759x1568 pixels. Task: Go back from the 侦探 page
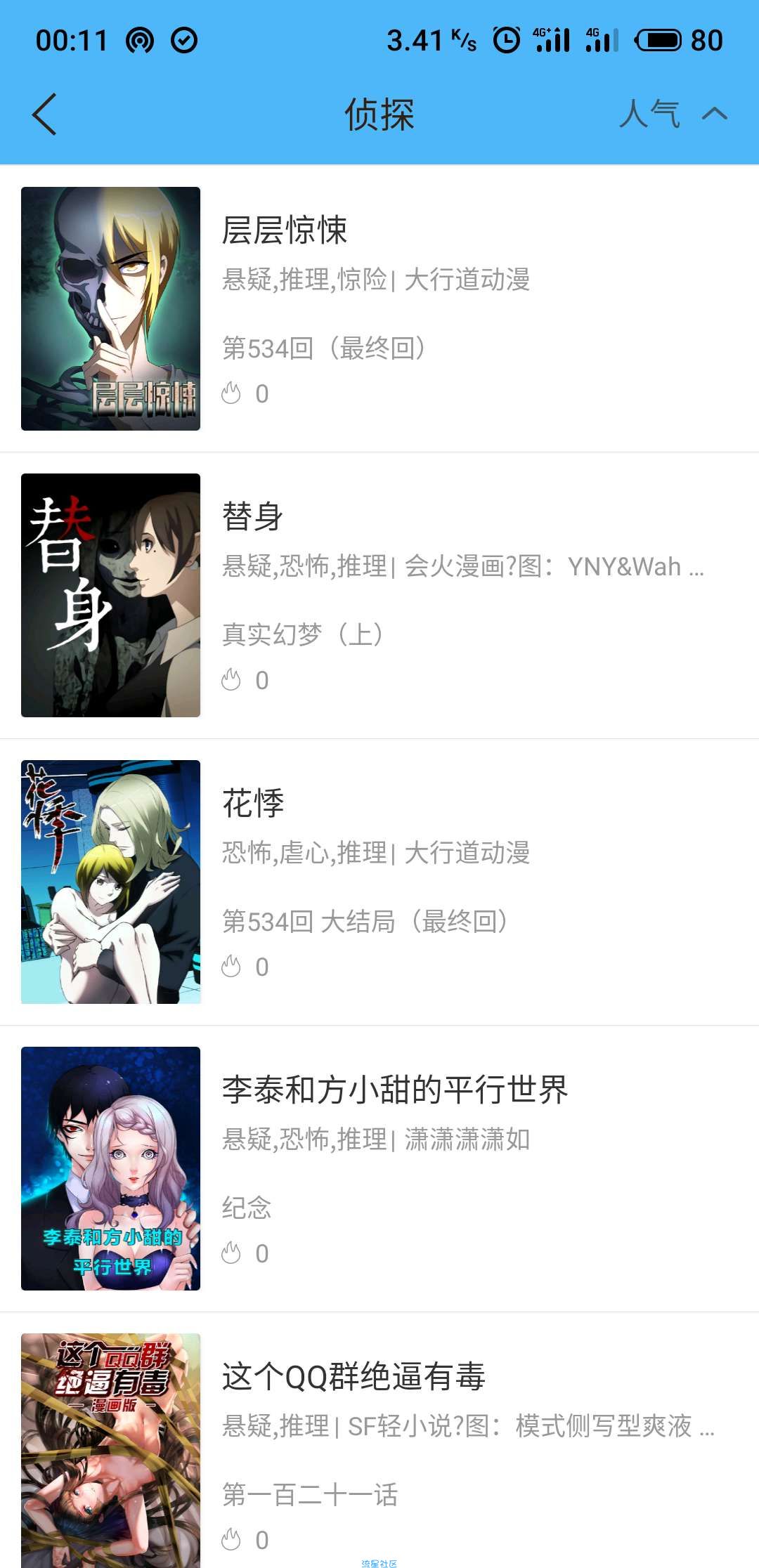[x=44, y=115]
